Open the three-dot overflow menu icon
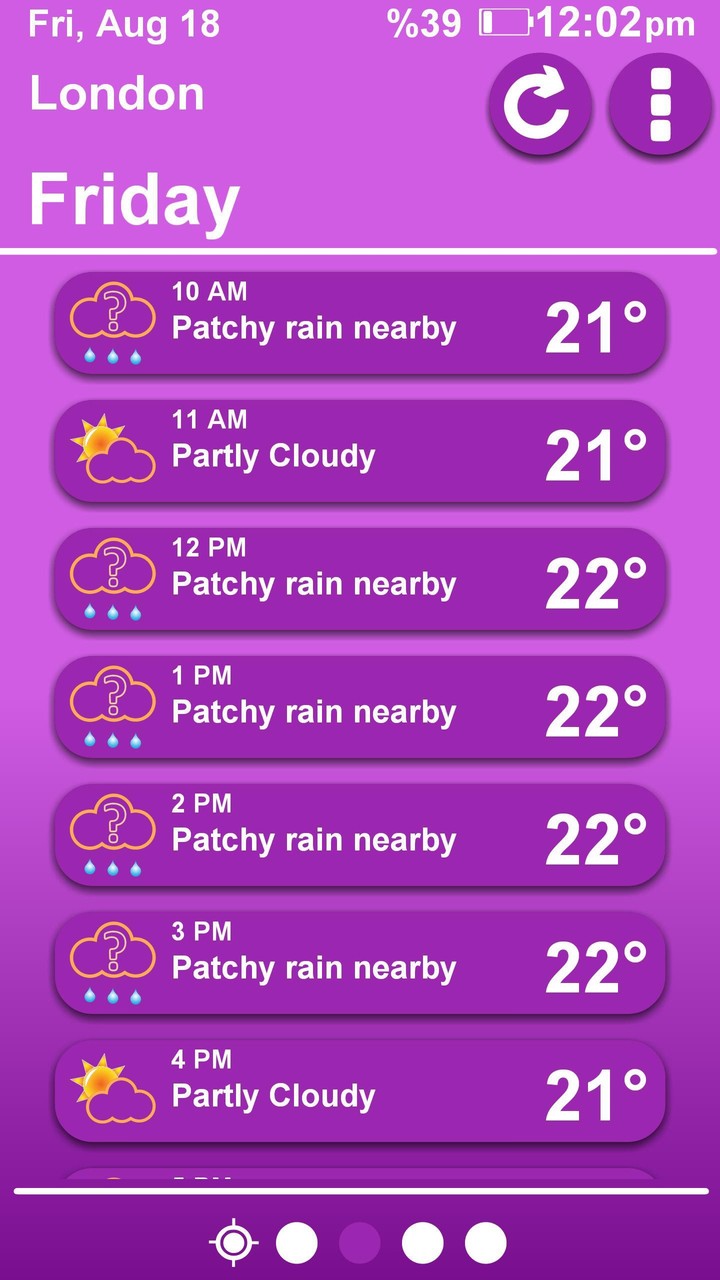Viewport: 720px width, 1280px height. coord(659,104)
